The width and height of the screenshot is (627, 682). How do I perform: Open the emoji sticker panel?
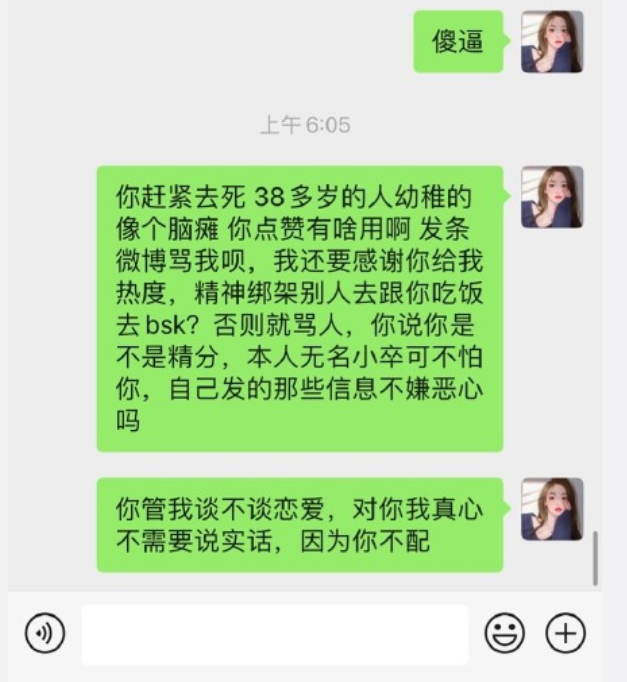tap(505, 634)
